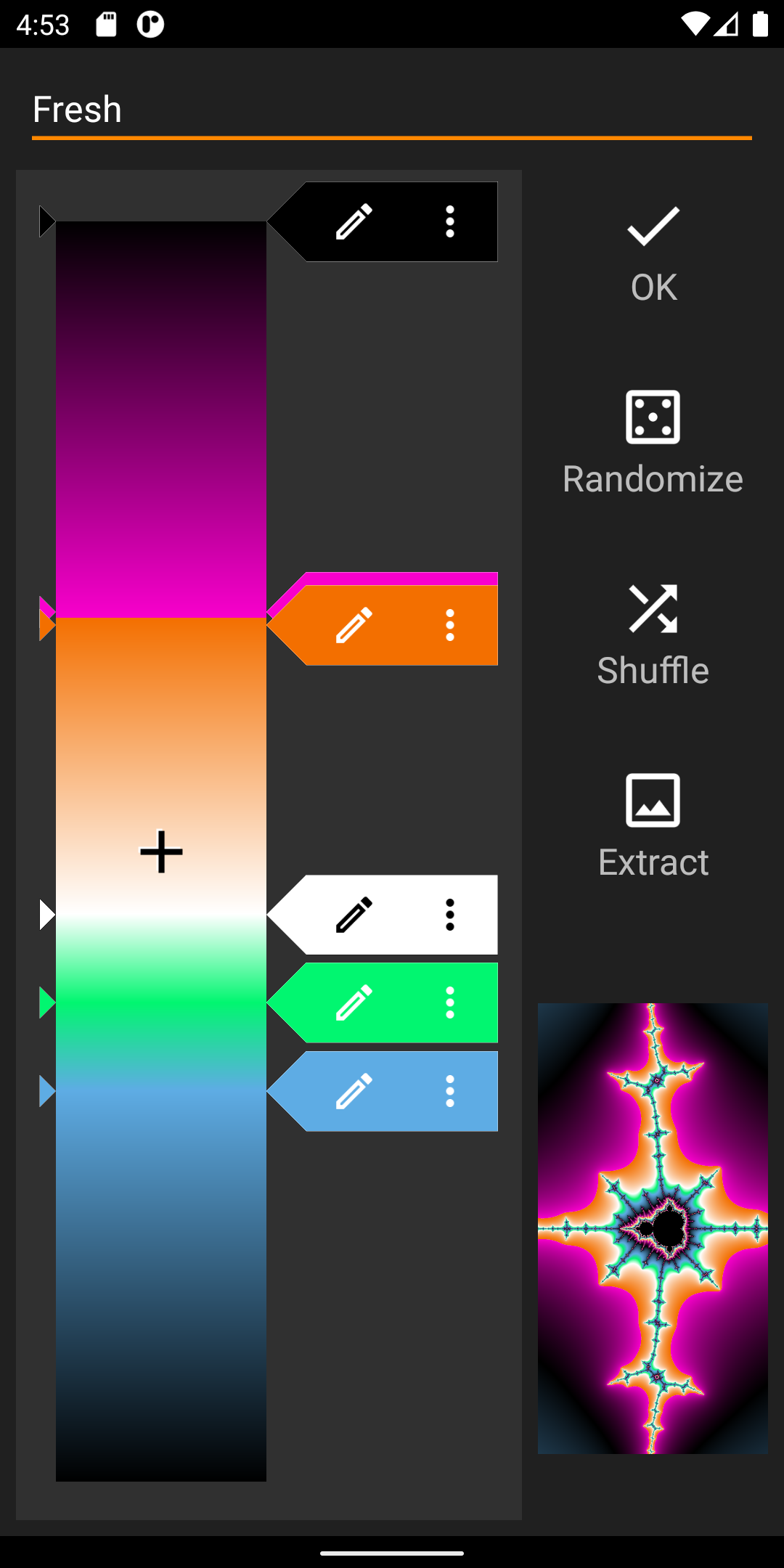
Task: Edit the white color stop with the pencil icon
Action: tap(354, 914)
